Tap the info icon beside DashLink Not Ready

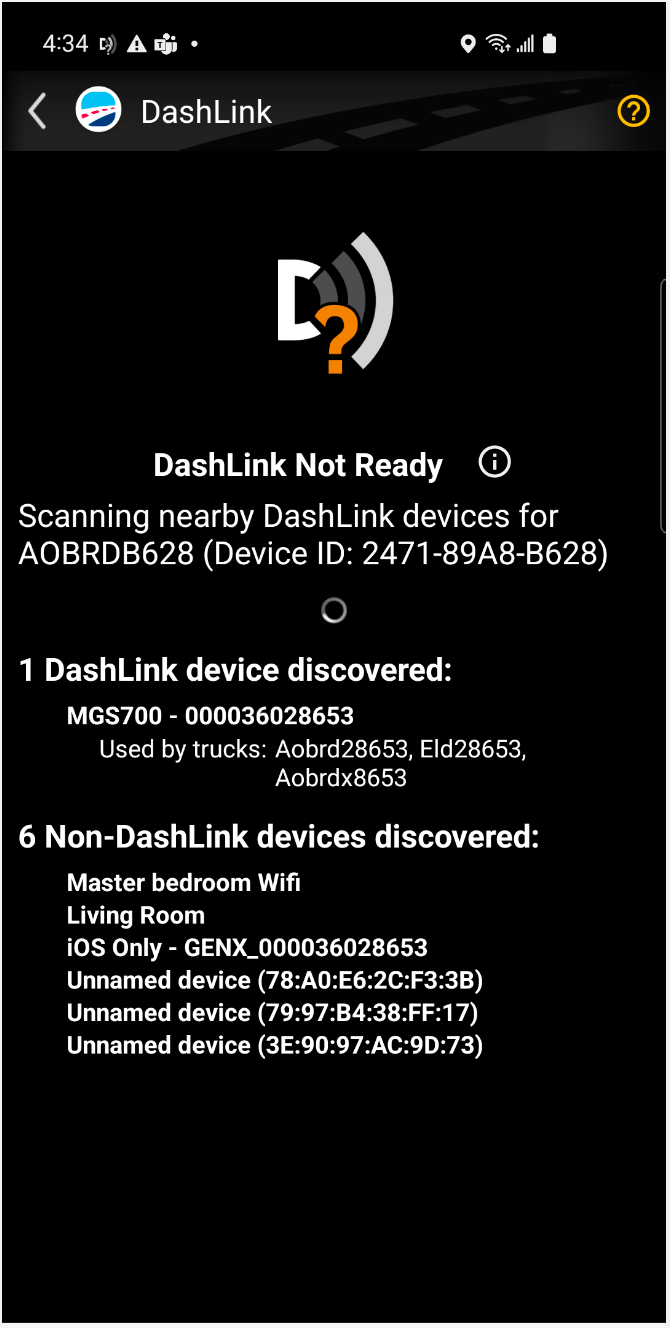[x=495, y=462]
